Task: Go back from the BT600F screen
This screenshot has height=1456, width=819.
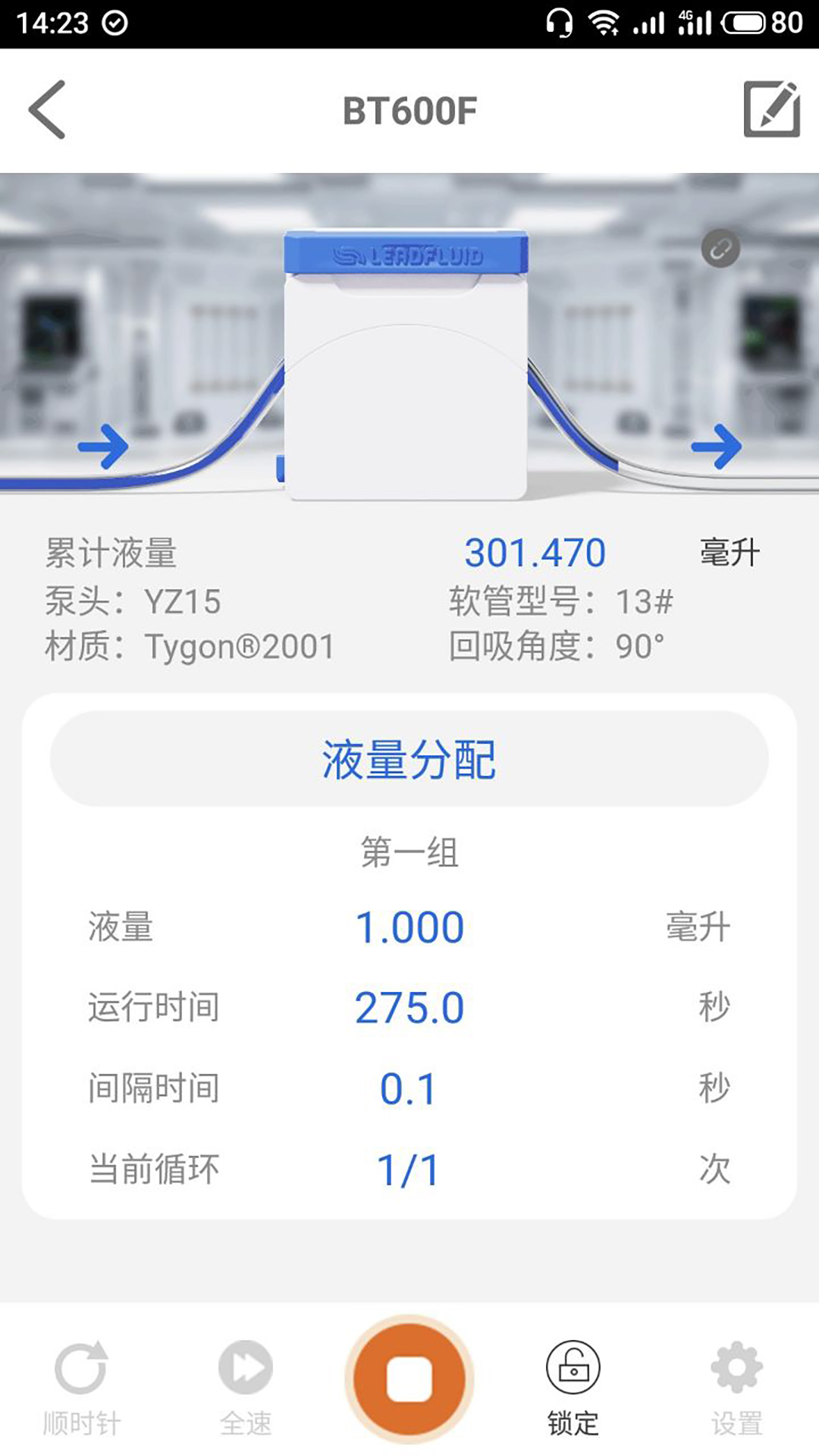Action: coord(47,110)
